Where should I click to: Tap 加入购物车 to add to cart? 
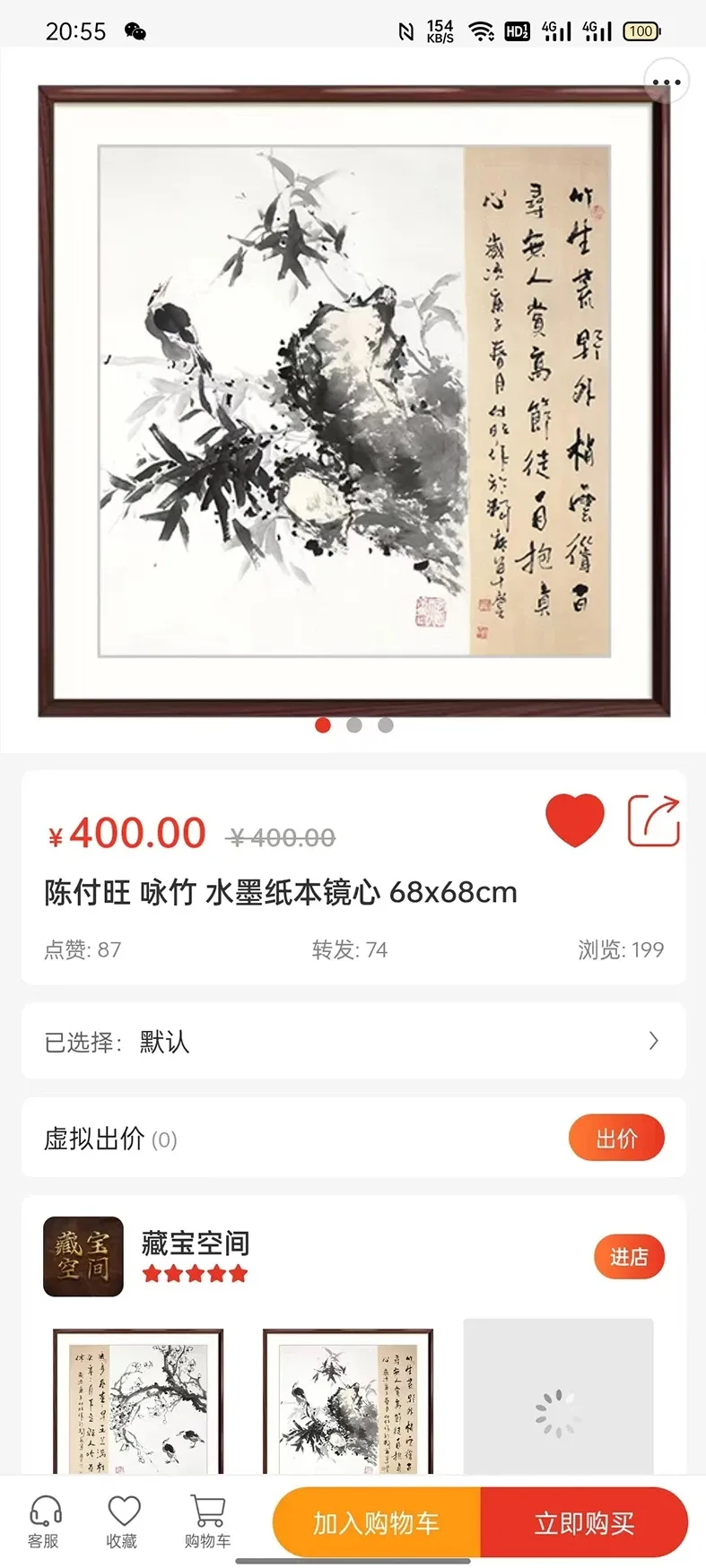[376, 1522]
